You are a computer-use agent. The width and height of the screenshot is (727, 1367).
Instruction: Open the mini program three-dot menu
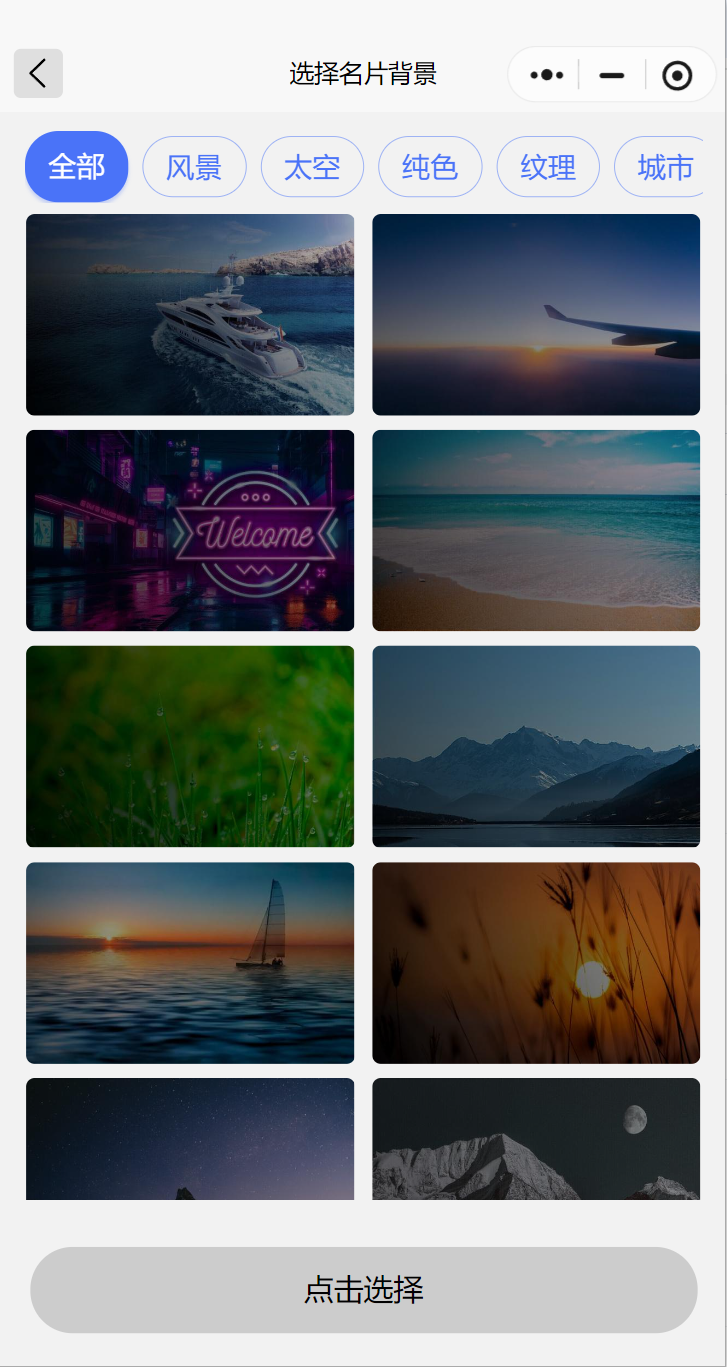pyautogui.click(x=547, y=75)
